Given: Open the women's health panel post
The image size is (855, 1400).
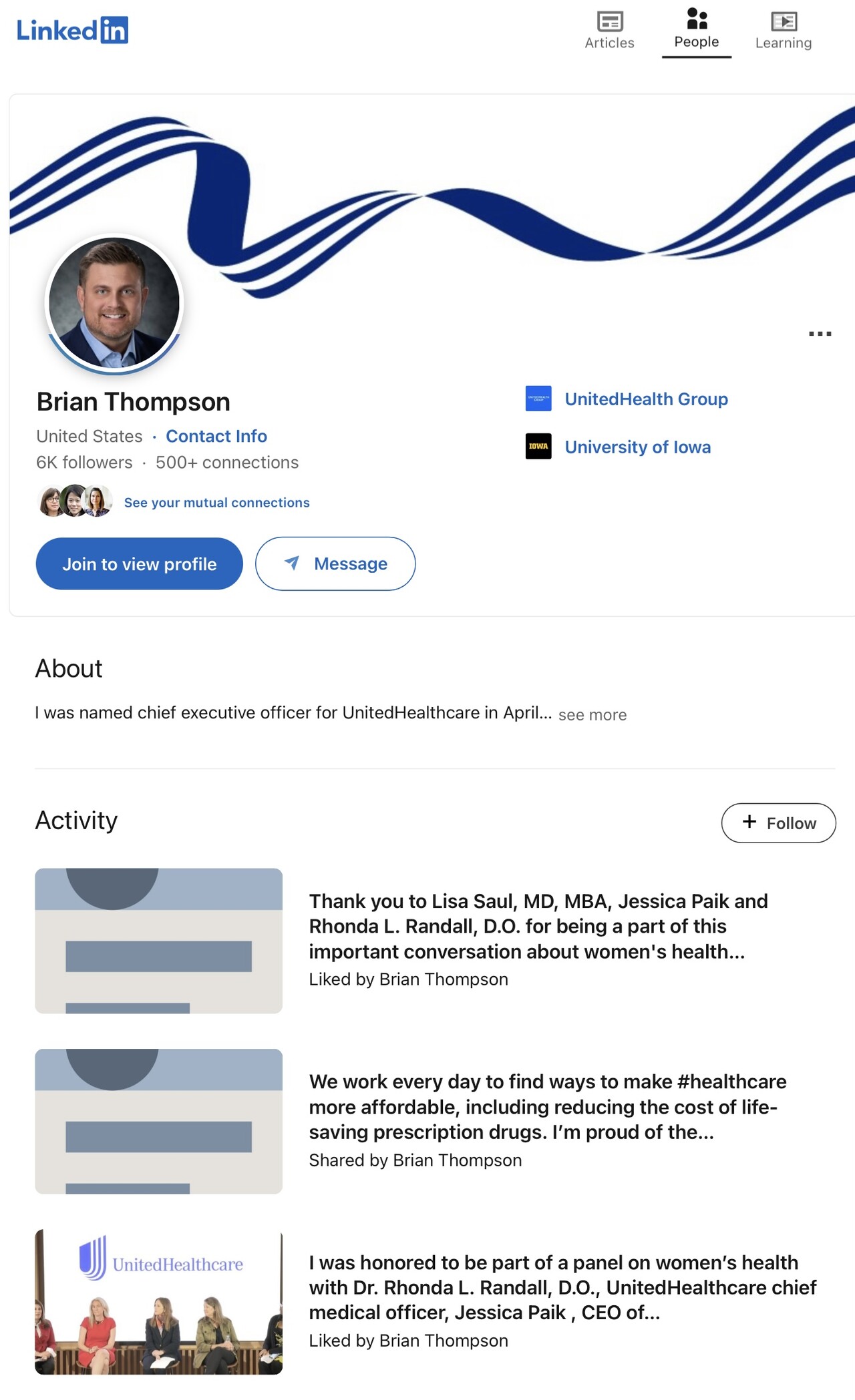Looking at the screenshot, I should point(561,1288).
